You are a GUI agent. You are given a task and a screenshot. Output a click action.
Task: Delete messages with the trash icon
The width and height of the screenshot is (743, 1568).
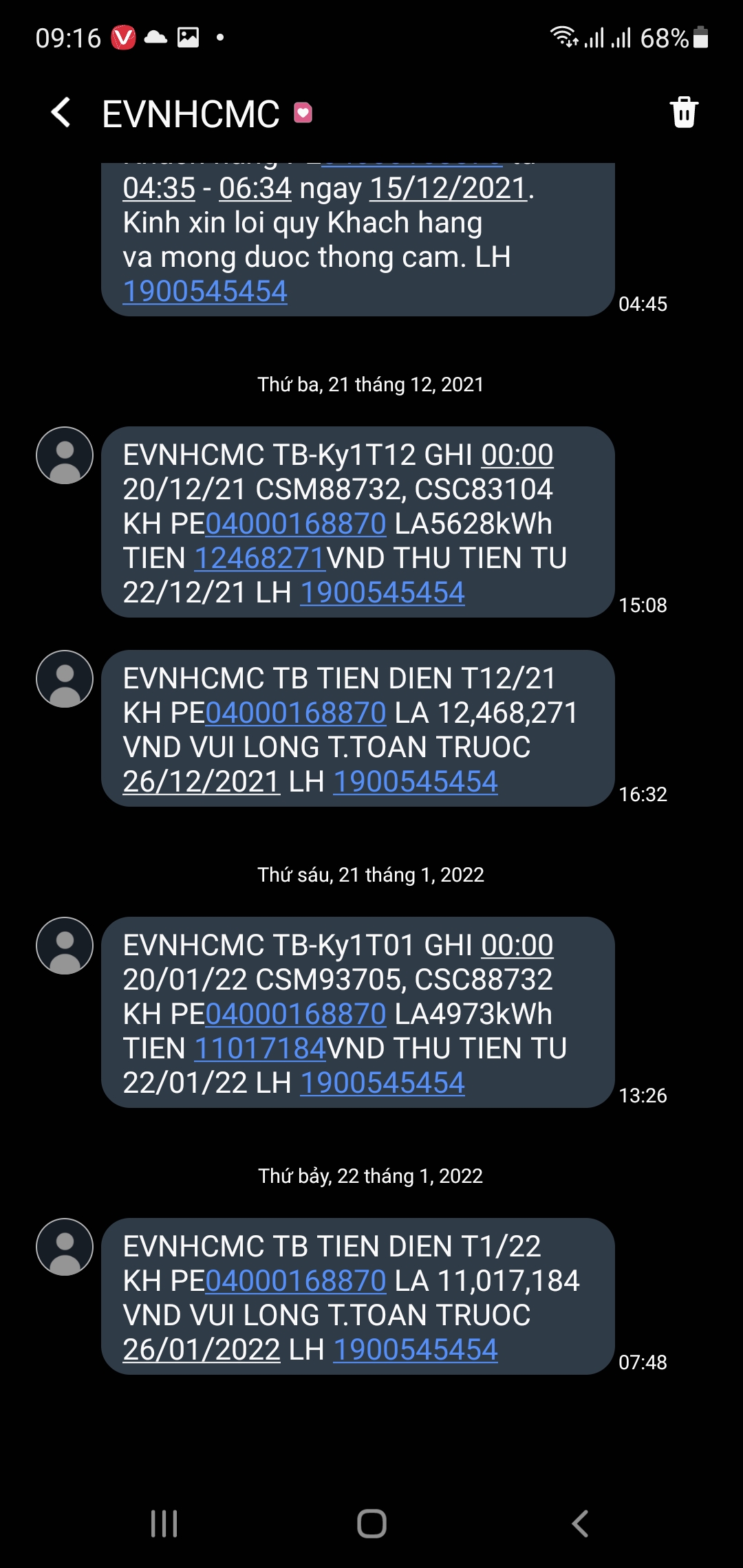tap(684, 112)
